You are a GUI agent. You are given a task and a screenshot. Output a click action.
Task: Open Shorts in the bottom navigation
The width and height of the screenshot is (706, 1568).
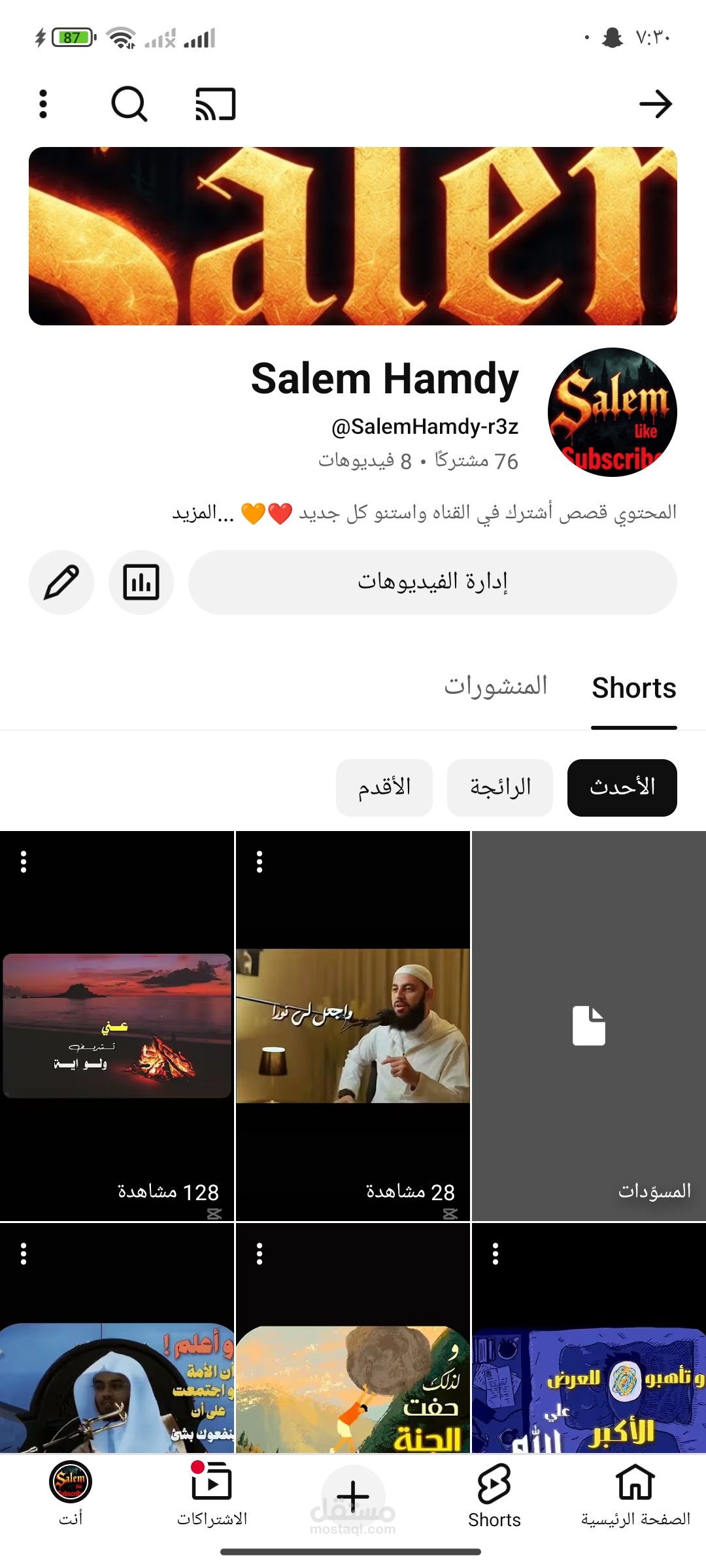(494, 1495)
